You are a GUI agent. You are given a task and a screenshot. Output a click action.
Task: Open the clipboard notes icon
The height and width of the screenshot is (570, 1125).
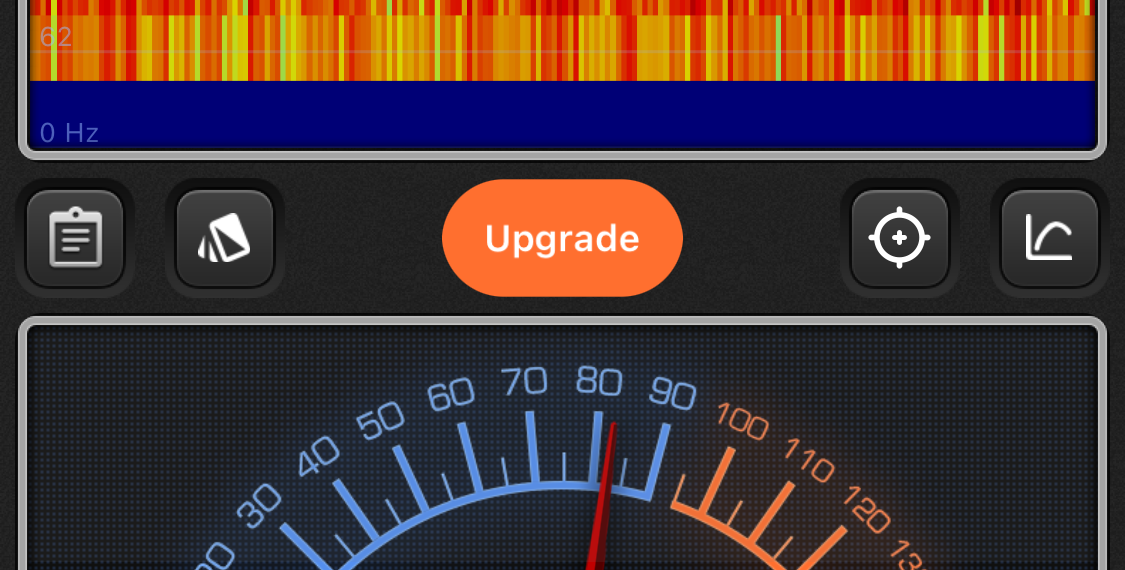coord(75,238)
